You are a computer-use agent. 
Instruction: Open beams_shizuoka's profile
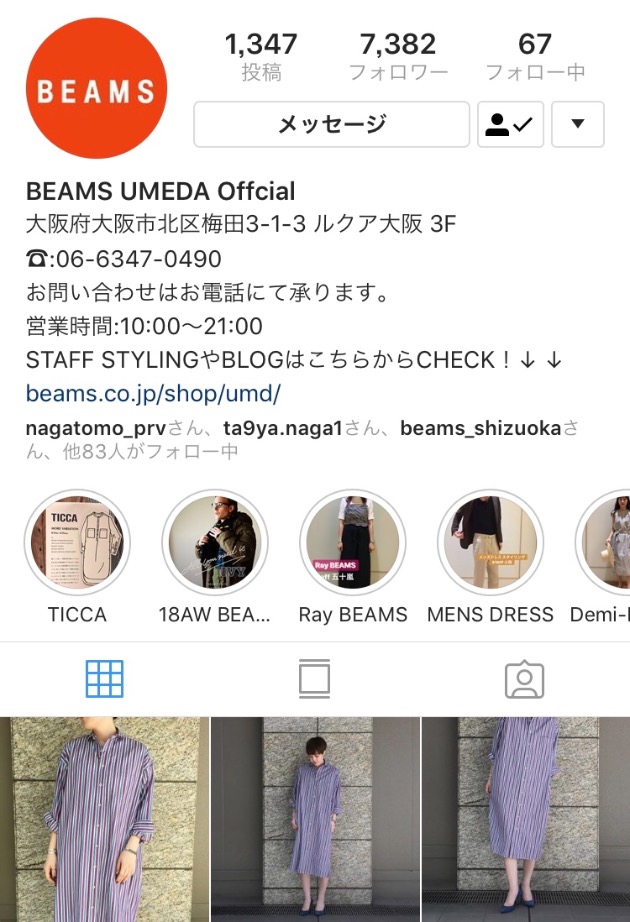click(x=480, y=429)
